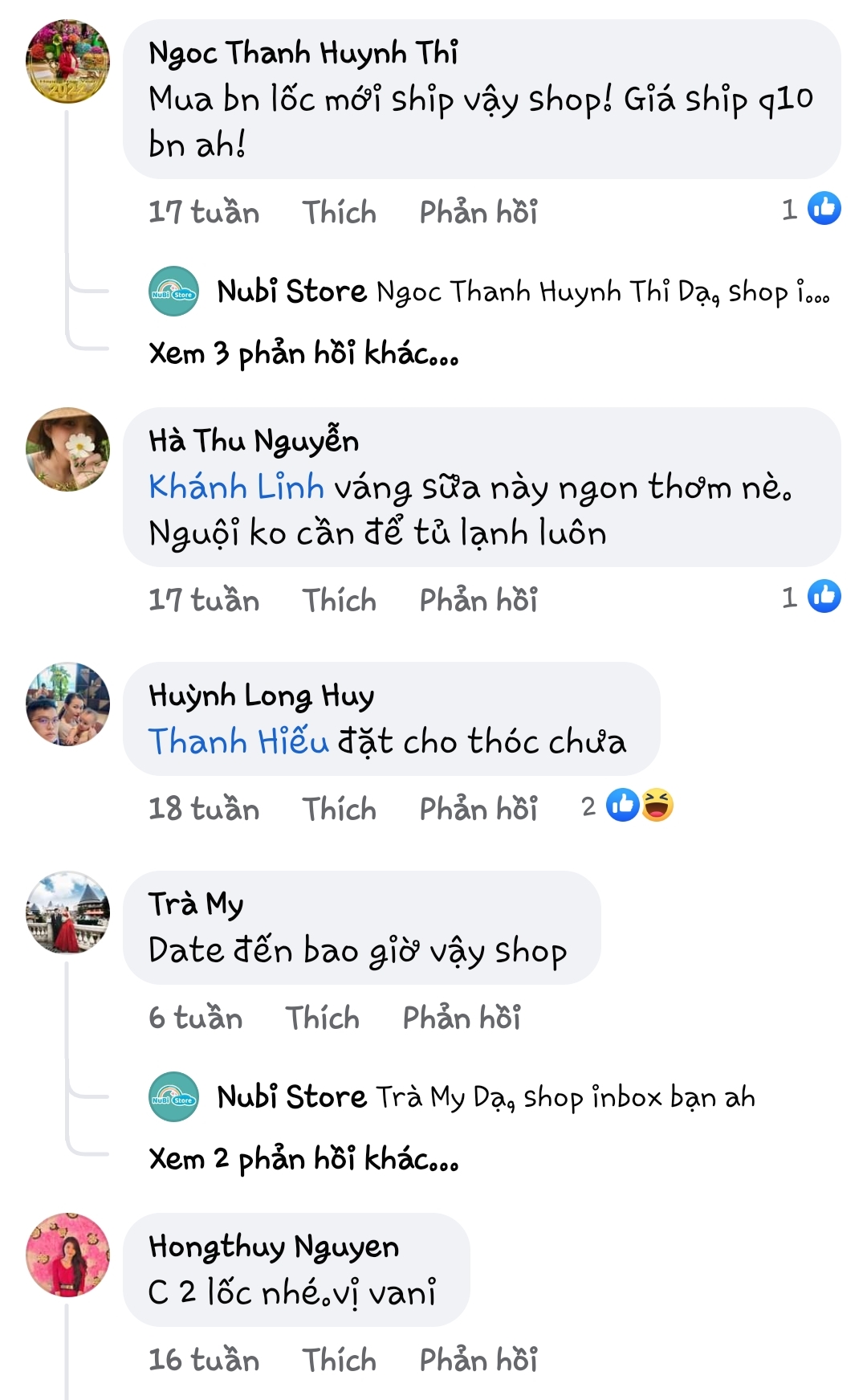Open the tagged Khánh Linh profile link
Image resolution: width=867 pixels, height=1400 pixels.
tap(236, 488)
